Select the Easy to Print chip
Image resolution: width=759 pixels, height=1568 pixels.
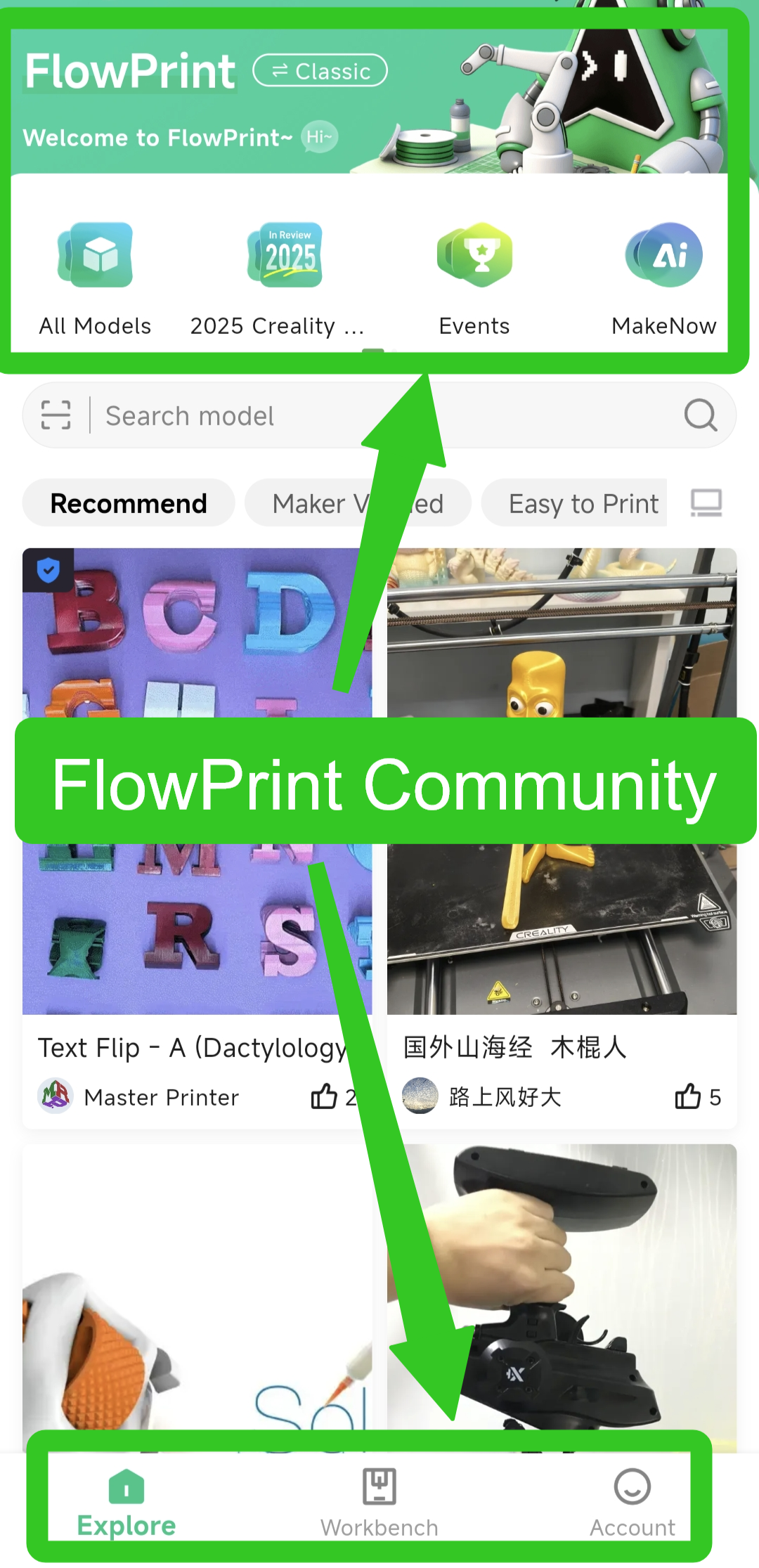coord(582,503)
